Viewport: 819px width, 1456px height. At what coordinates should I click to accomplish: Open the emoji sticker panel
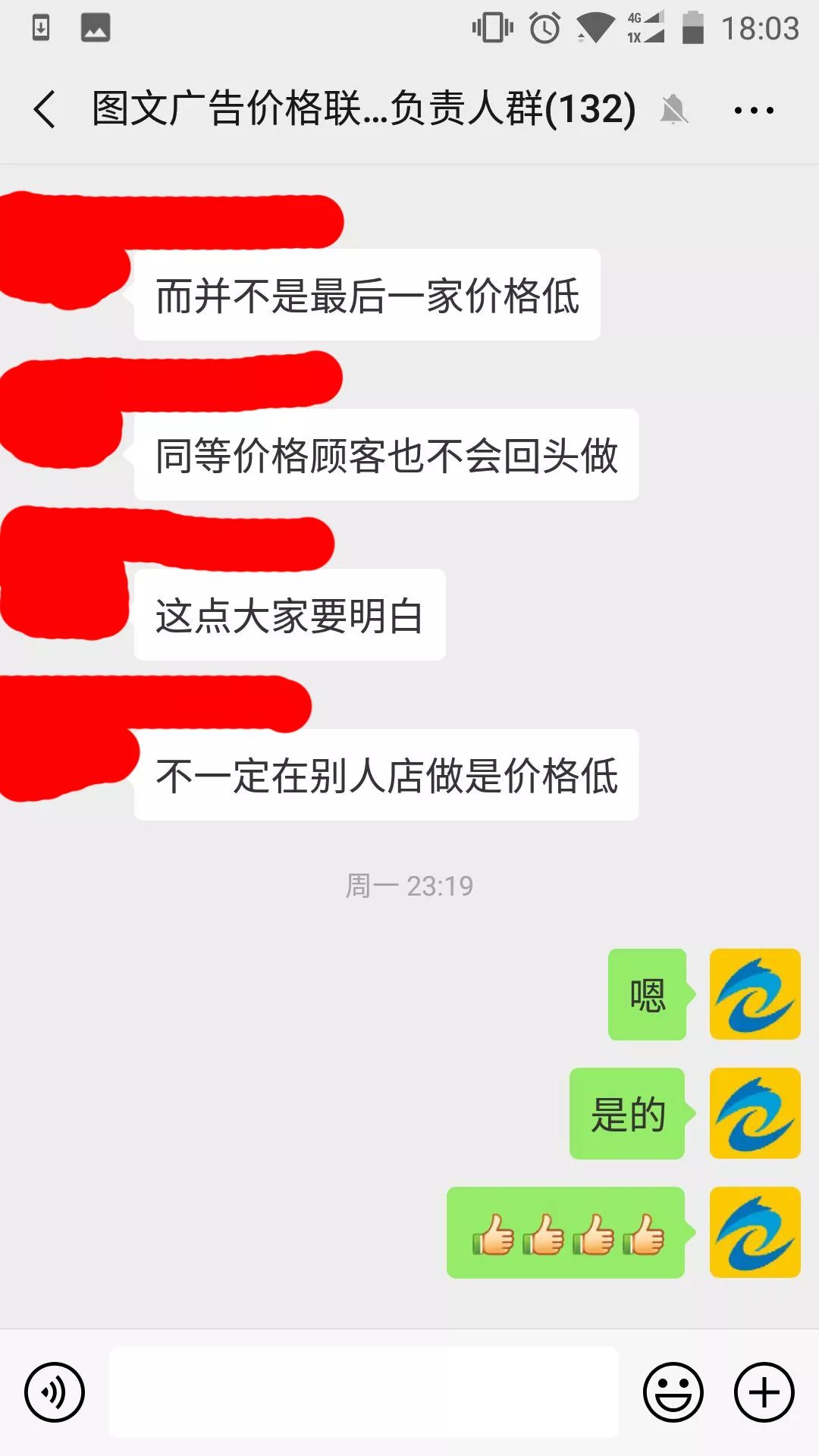coord(673,1392)
